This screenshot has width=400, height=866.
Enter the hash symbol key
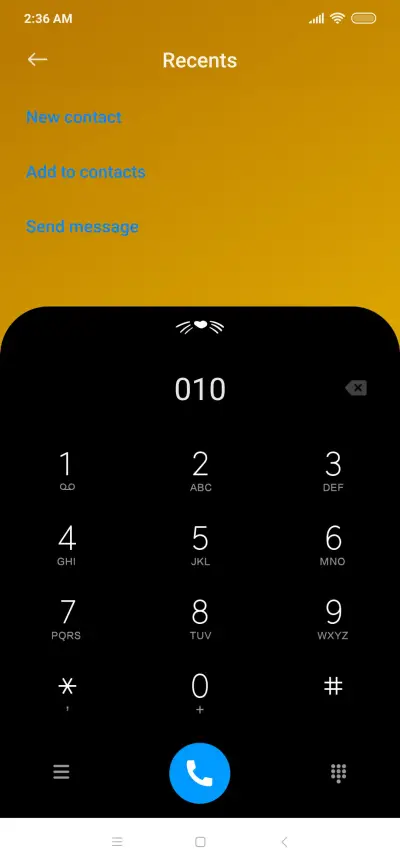click(x=333, y=687)
